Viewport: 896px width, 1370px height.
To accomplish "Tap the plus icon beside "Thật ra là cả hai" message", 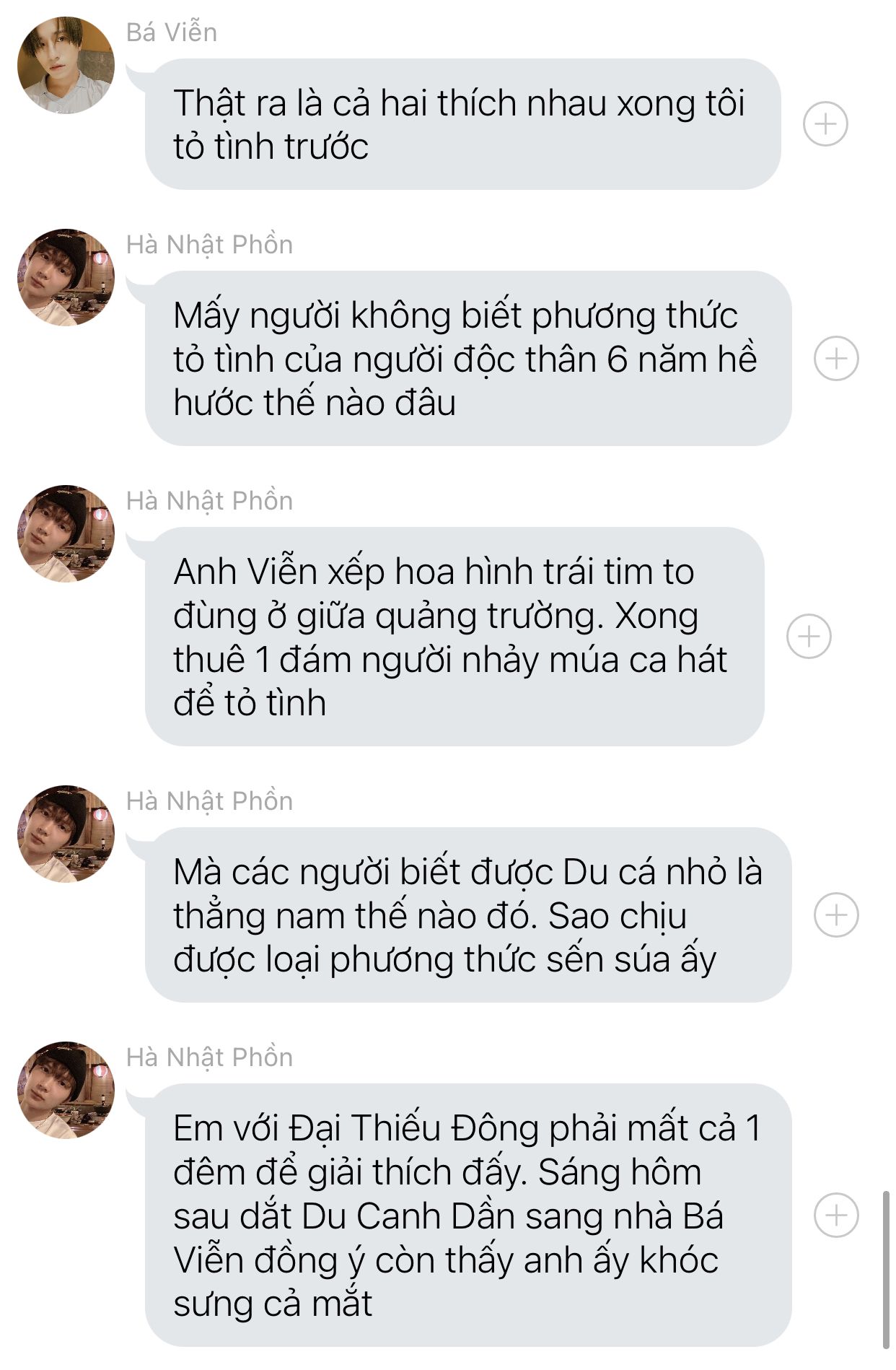I will coord(825,124).
